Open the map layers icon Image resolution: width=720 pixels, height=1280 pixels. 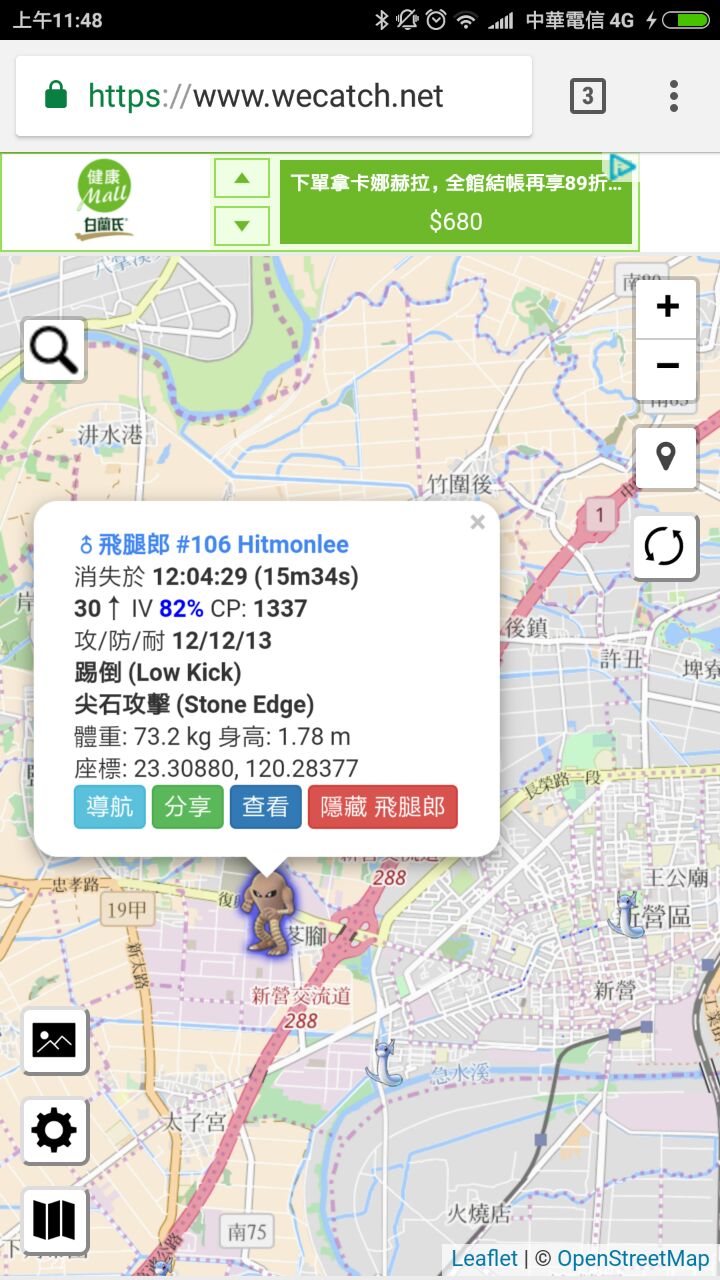click(54, 1220)
